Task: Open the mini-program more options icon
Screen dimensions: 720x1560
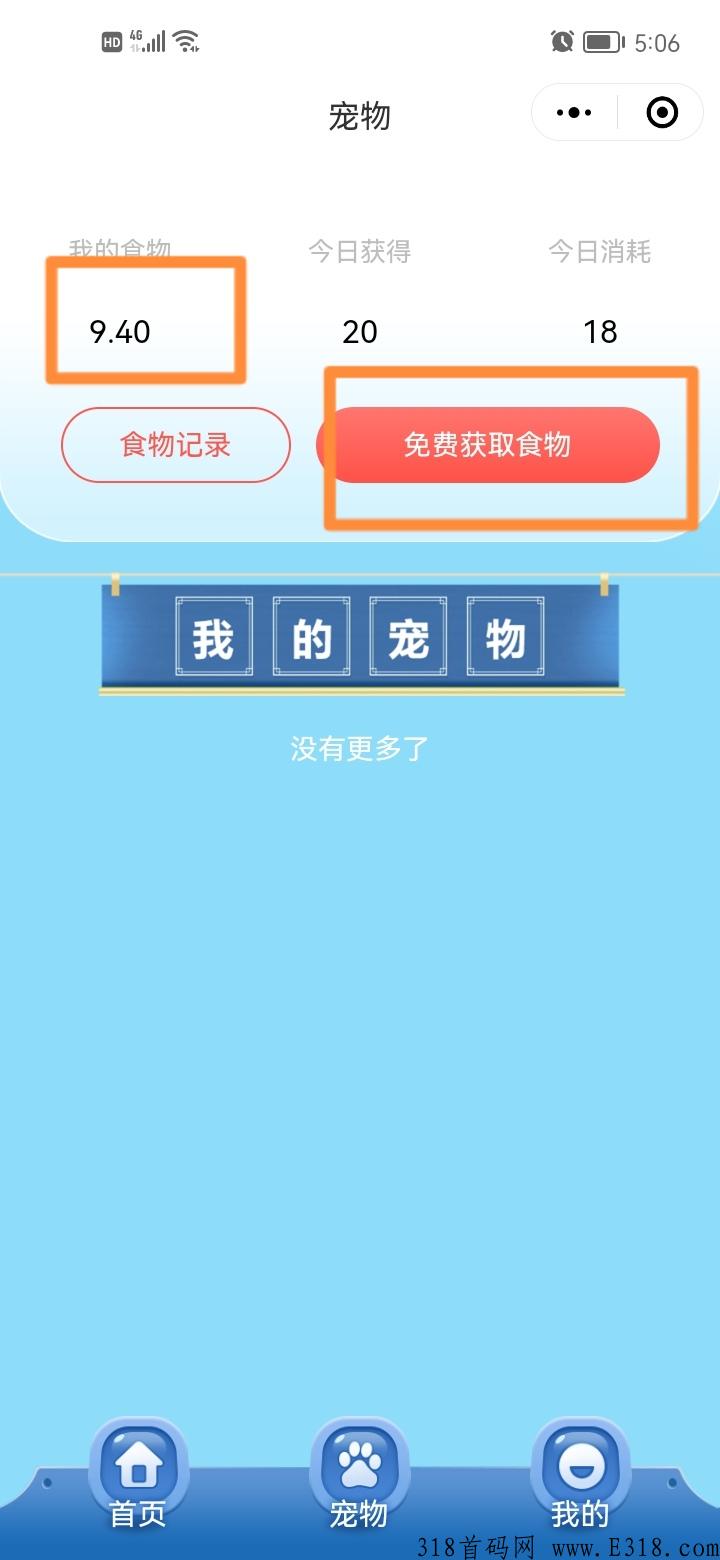Action: tap(573, 112)
